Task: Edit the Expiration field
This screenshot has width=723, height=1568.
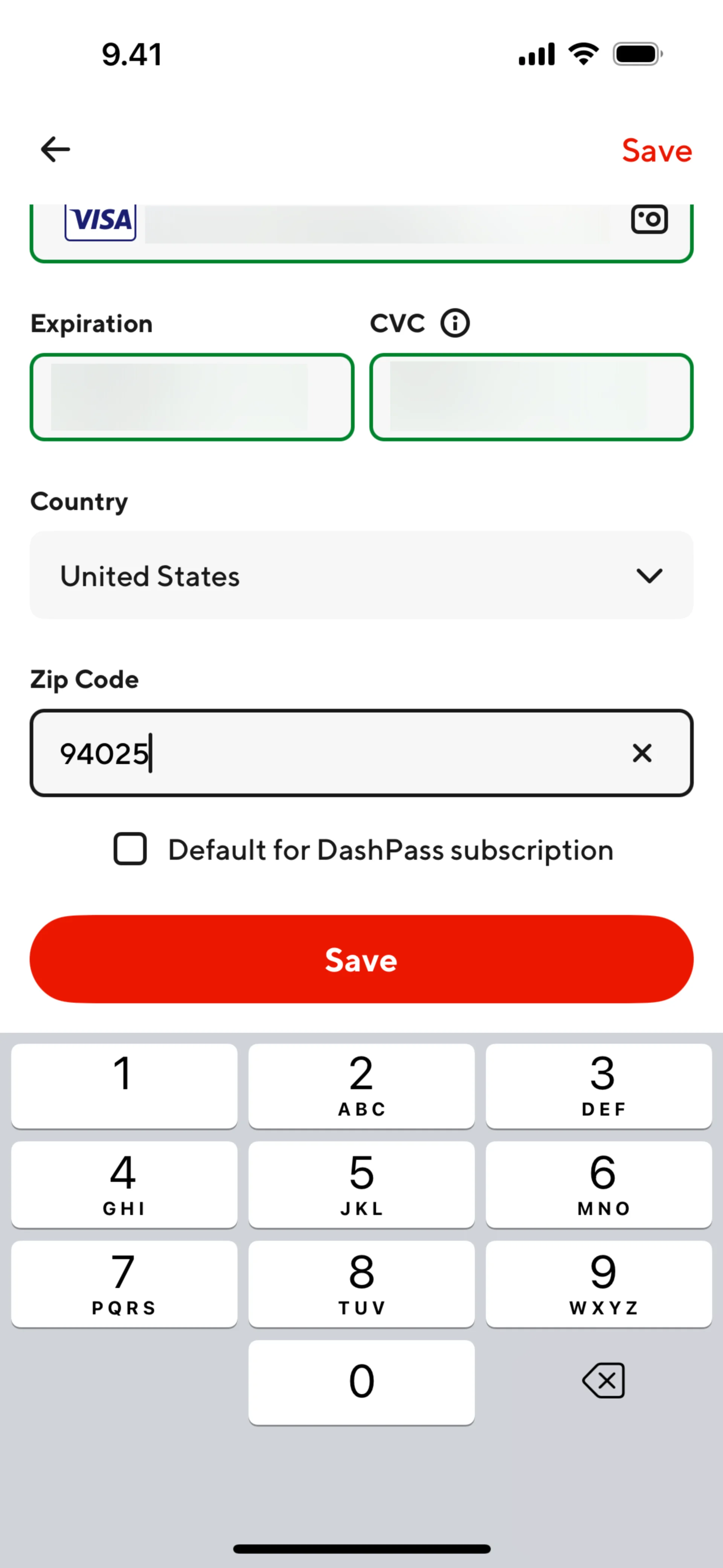Action: pyautogui.click(x=192, y=397)
